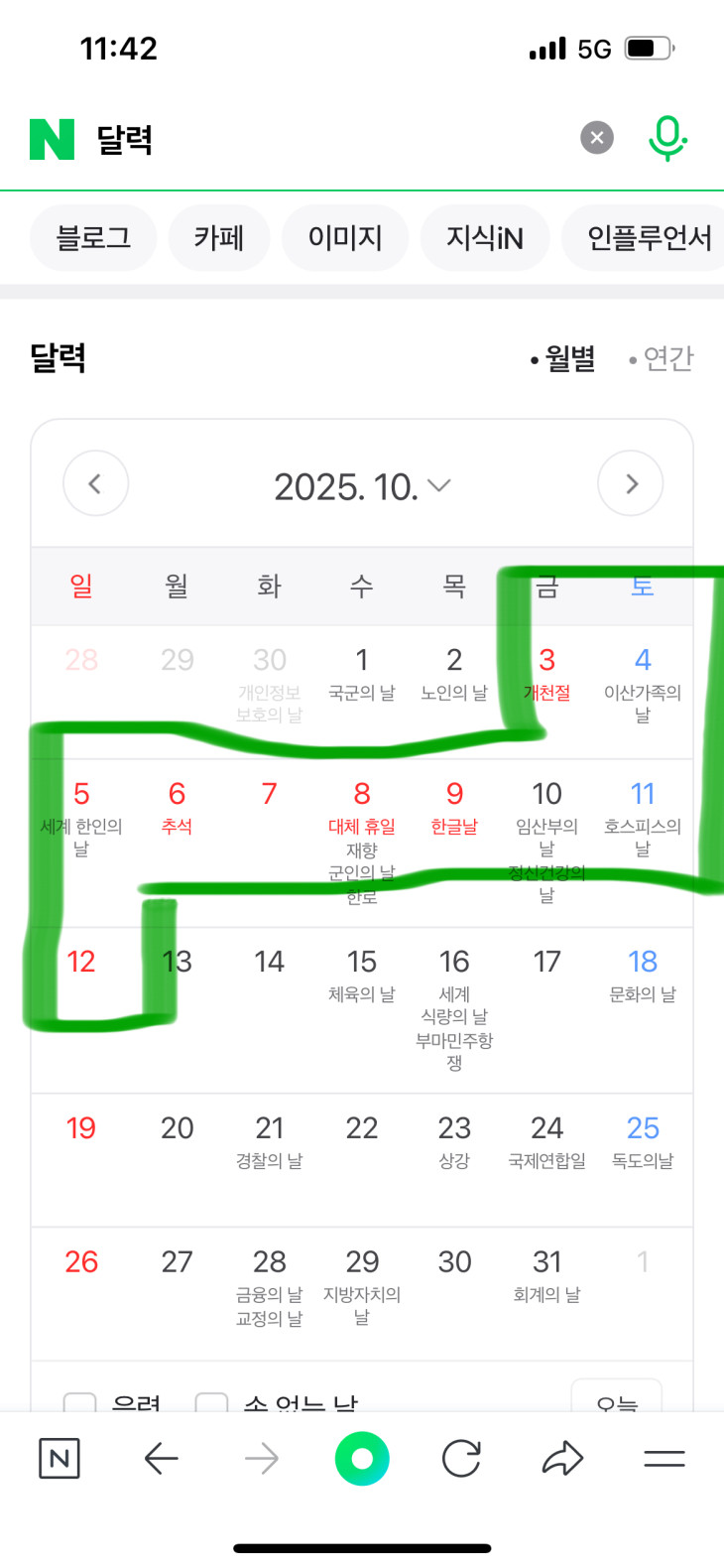Screen dimensions: 724x1568
Task: Go to the previous month
Action: pyautogui.click(x=95, y=483)
